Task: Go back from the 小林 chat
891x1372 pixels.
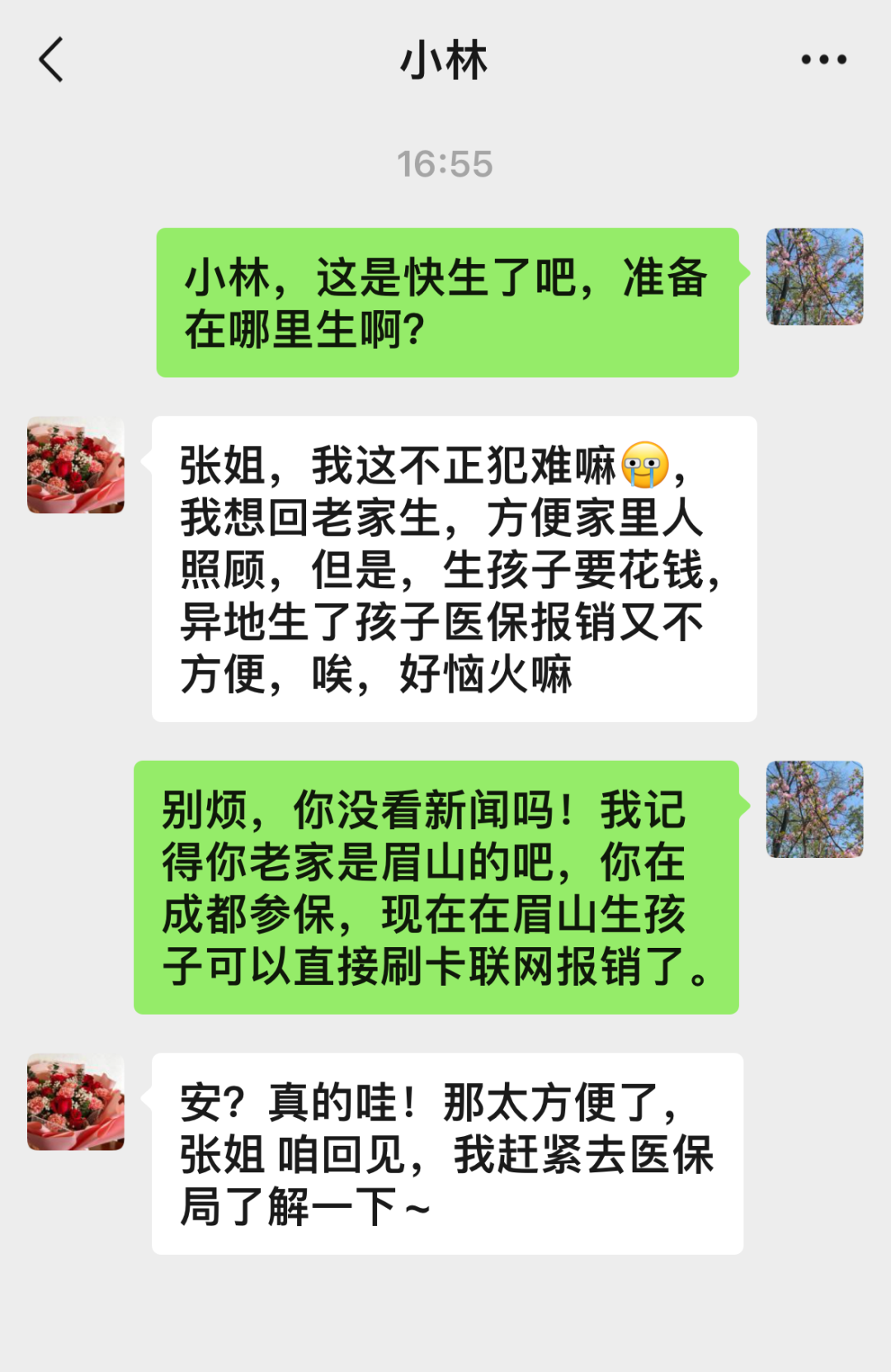Action: 51,60
